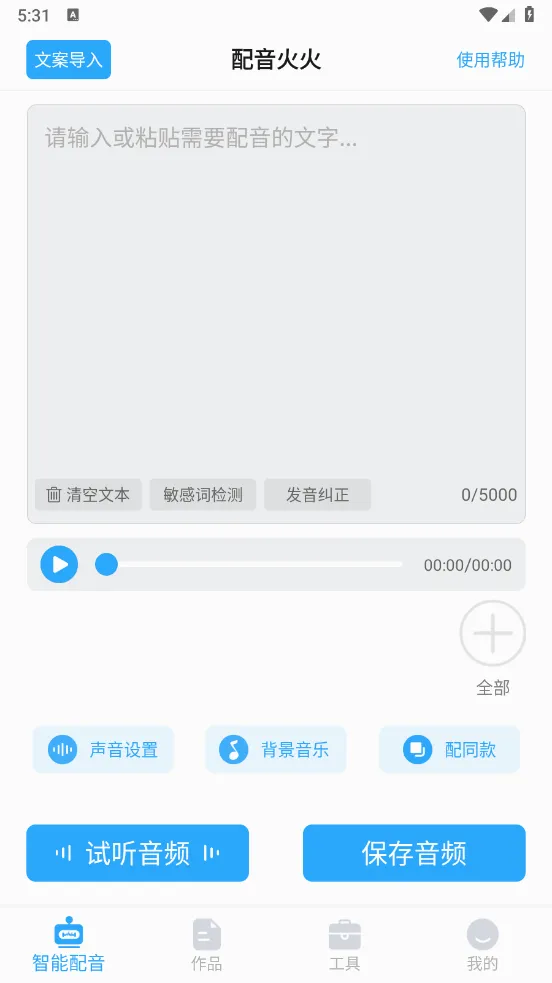Open 使用帮助 link
Viewport: 552px width, 983px height.
pyautogui.click(x=490, y=60)
